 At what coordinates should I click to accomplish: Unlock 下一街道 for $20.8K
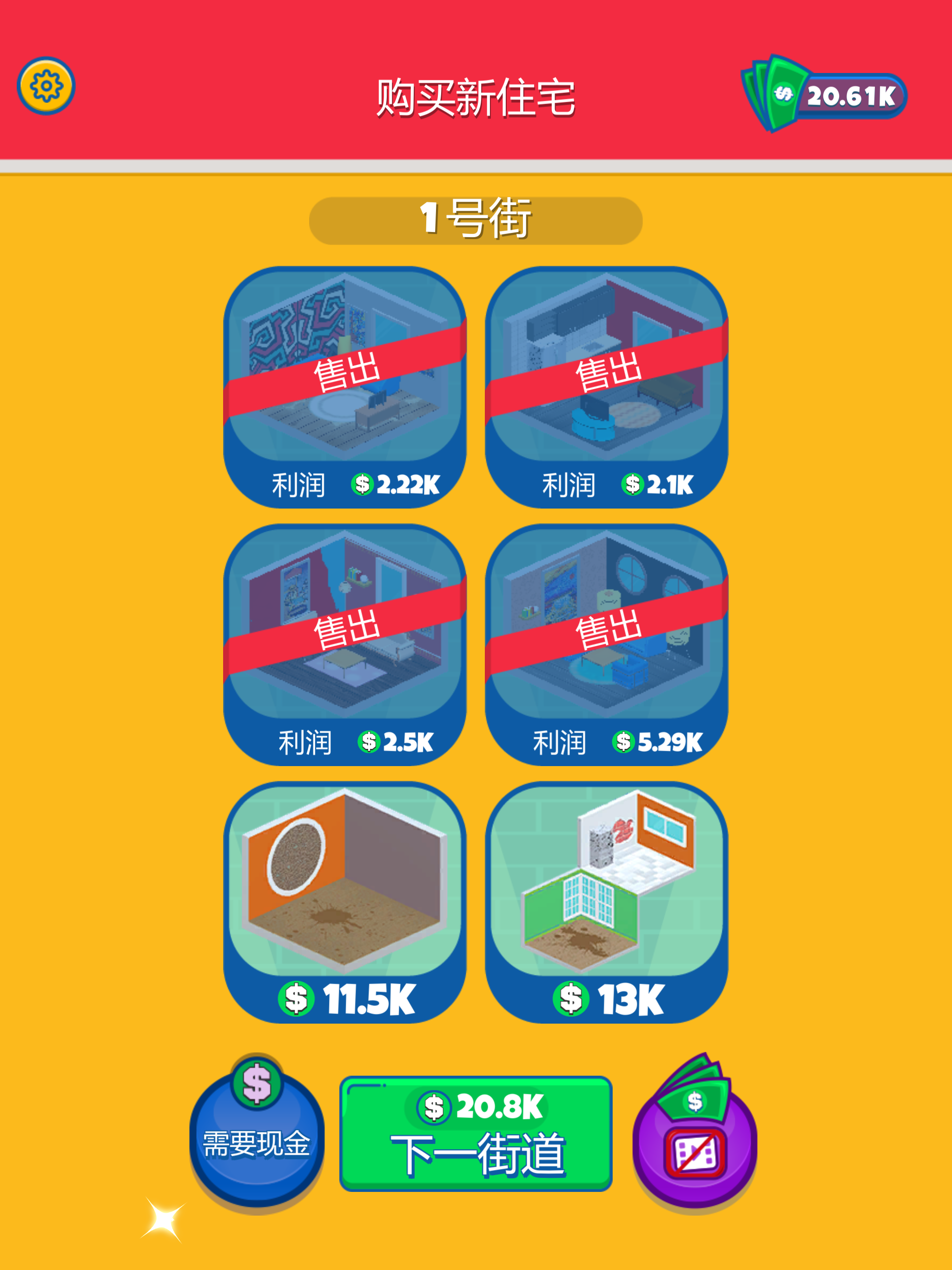pyautogui.click(x=476, y=1133)
